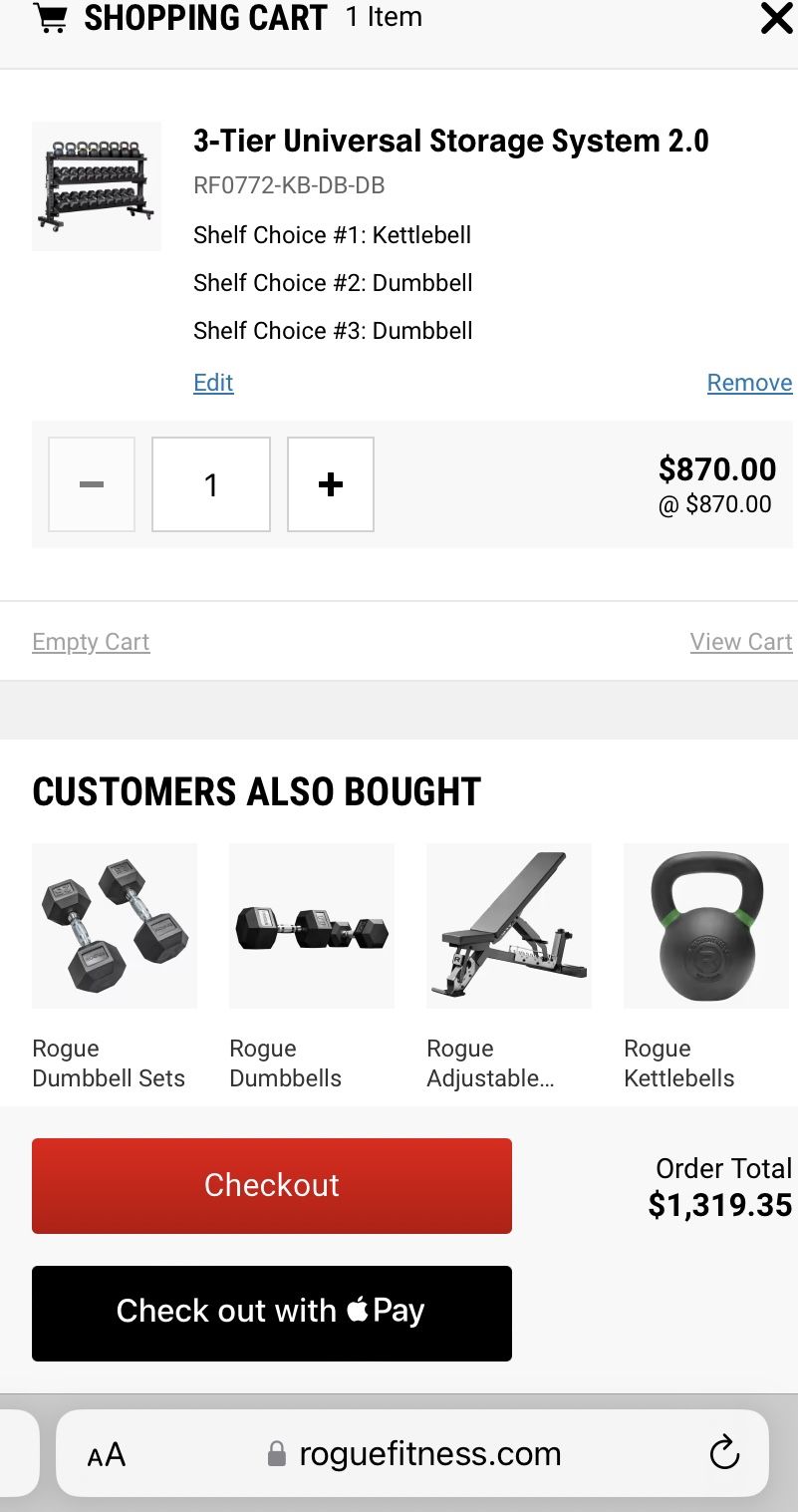Tap the Check out with Apple Pay logo
798x1512 pixels.
pyautogui.click(x=389, y=1311)
